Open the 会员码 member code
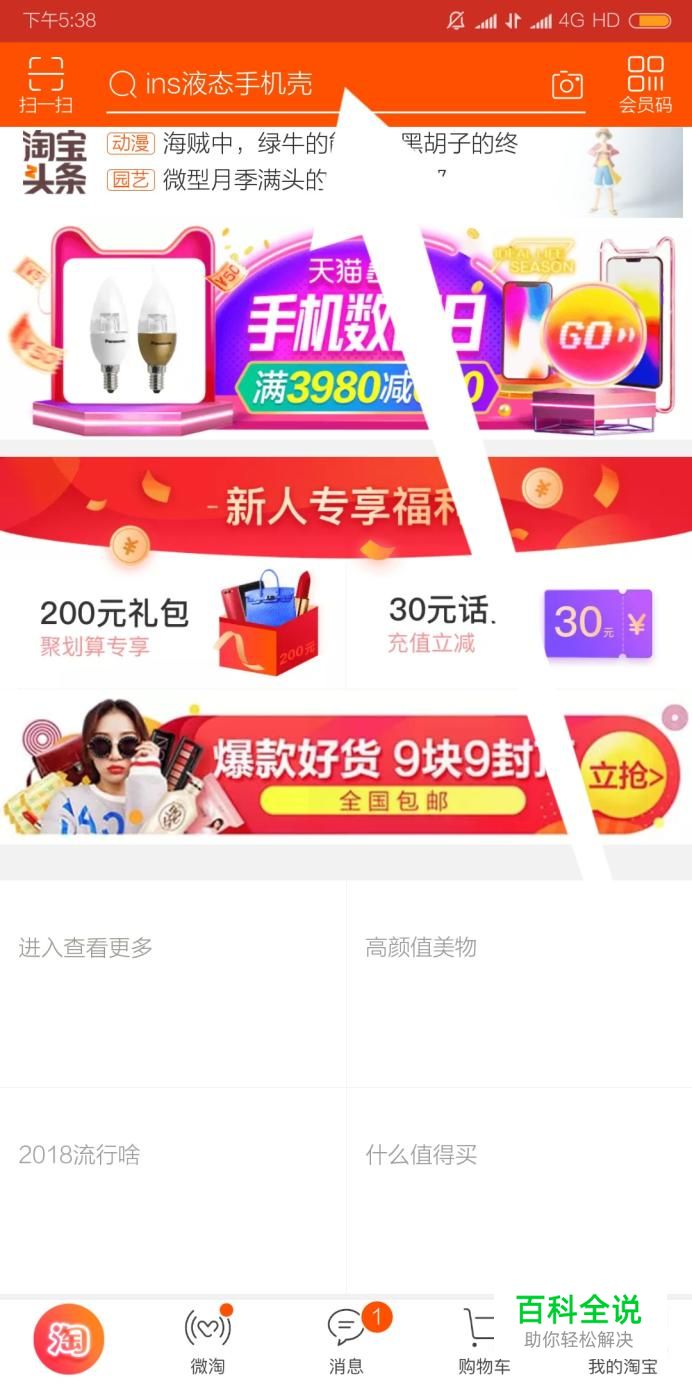The height and width of the screenshot is (1384, 692). 645,84
